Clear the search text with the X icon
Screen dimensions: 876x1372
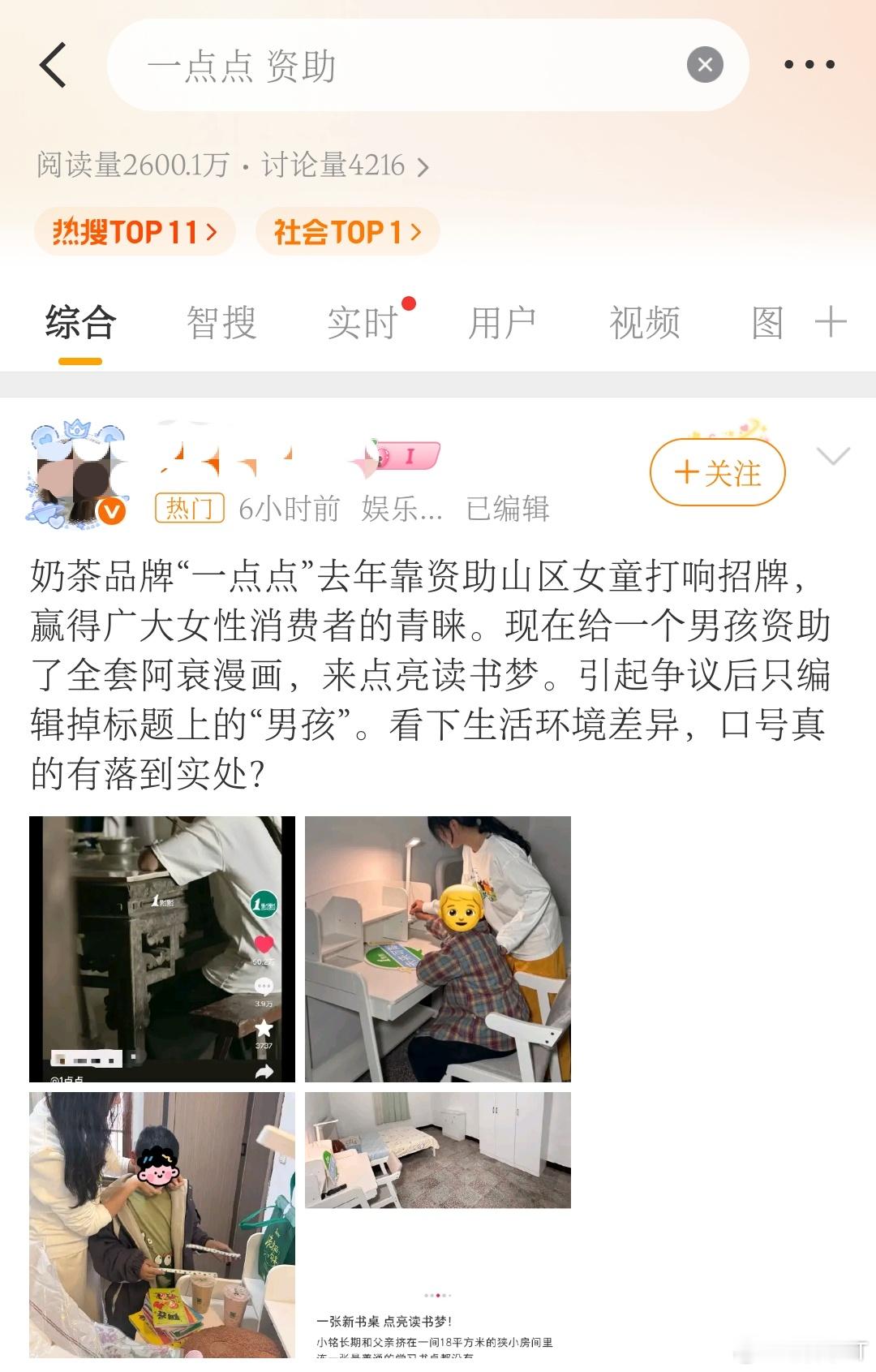pos(704,66)
